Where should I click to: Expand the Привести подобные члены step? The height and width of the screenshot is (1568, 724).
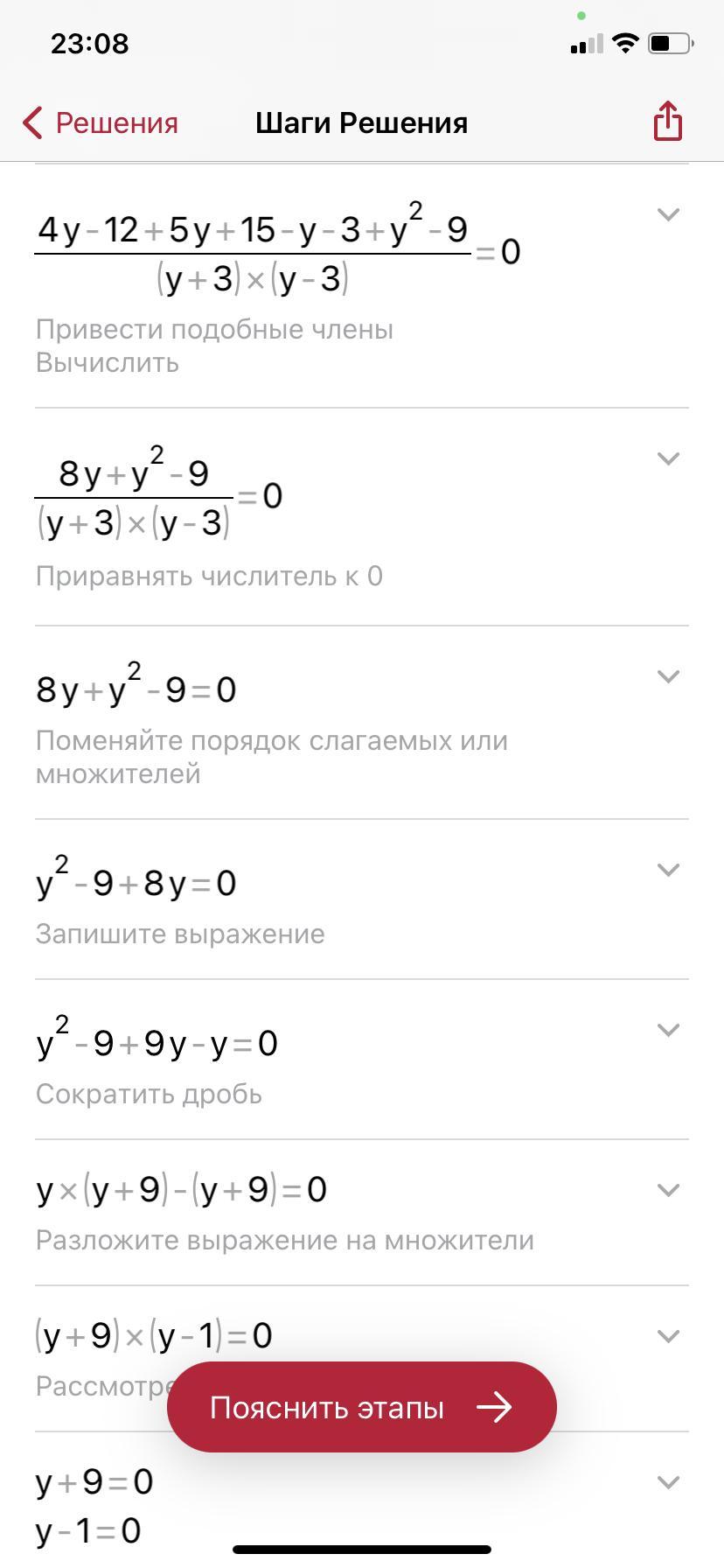668,214
